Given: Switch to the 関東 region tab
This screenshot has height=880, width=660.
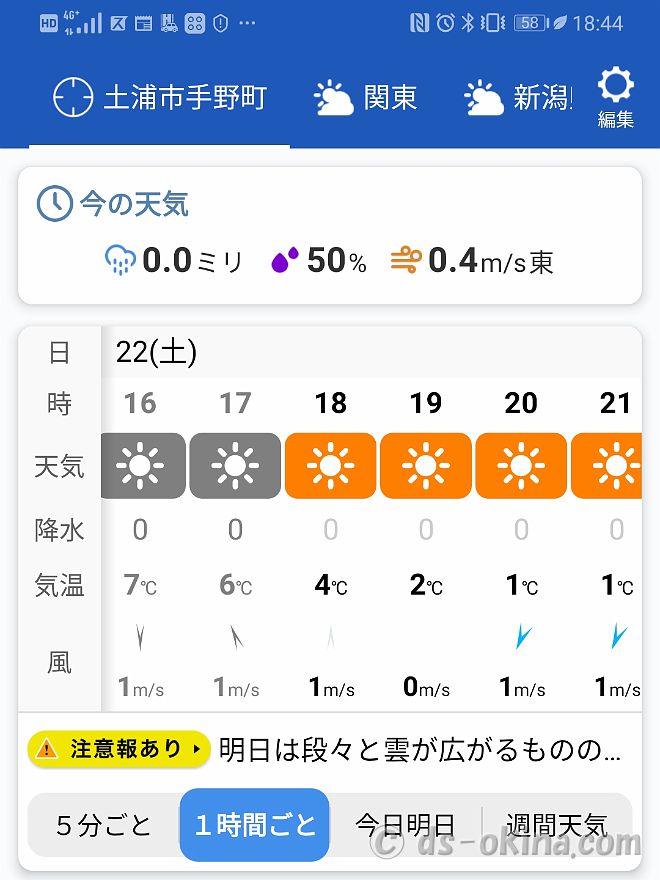Looking at the screenshot, I should (x=365, y=98).
